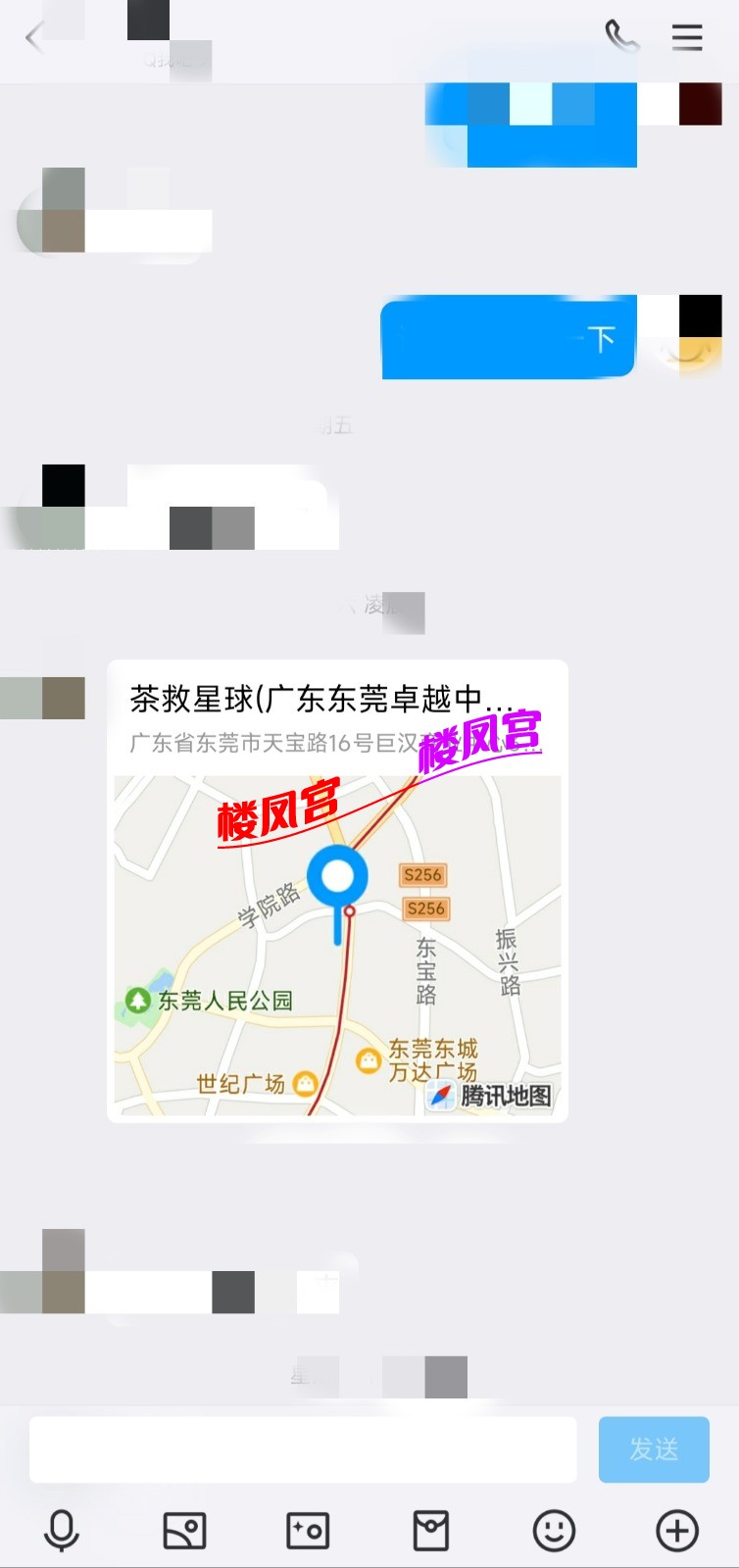739x1568 pixels.
Task: Expand more options with plus icon
Action: [677, 1530]
